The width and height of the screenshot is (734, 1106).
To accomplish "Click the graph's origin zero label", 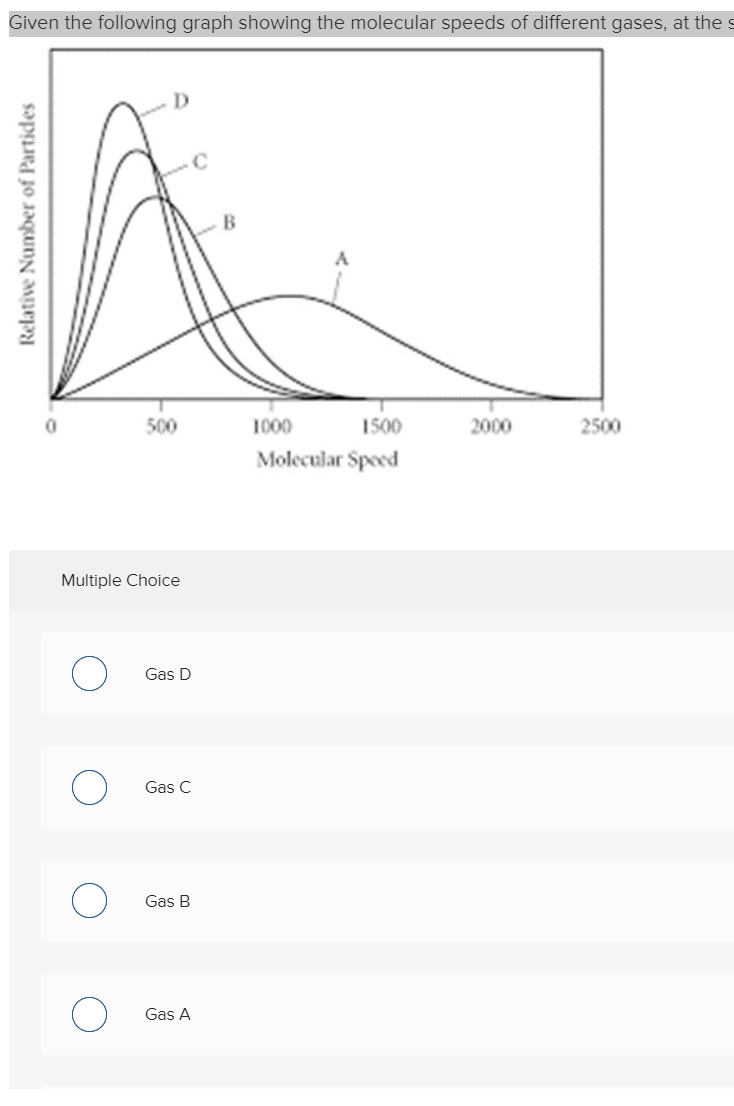I will click(x=49, y=425).
